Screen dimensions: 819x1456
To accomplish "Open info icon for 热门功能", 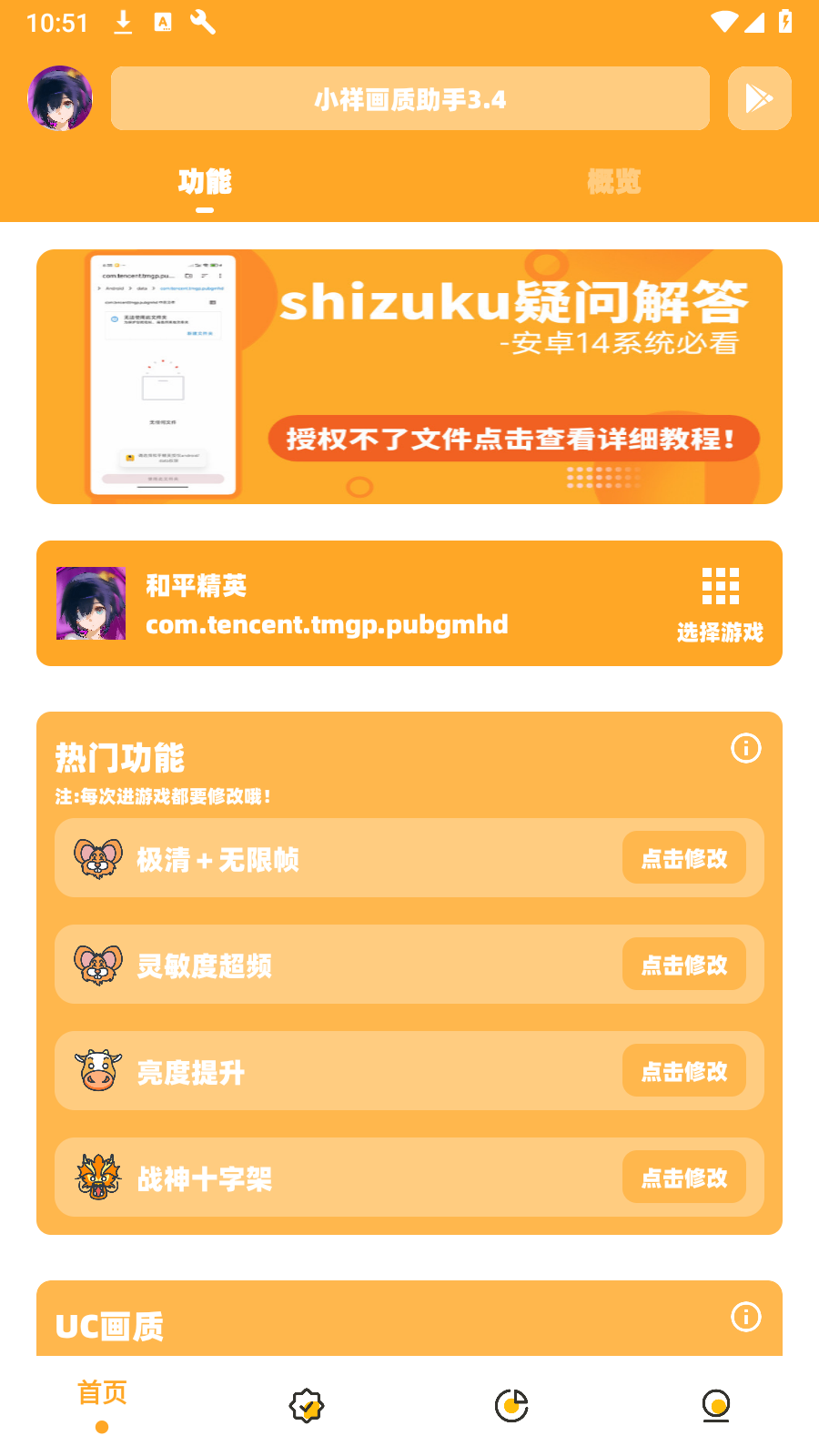I will 746,749.
